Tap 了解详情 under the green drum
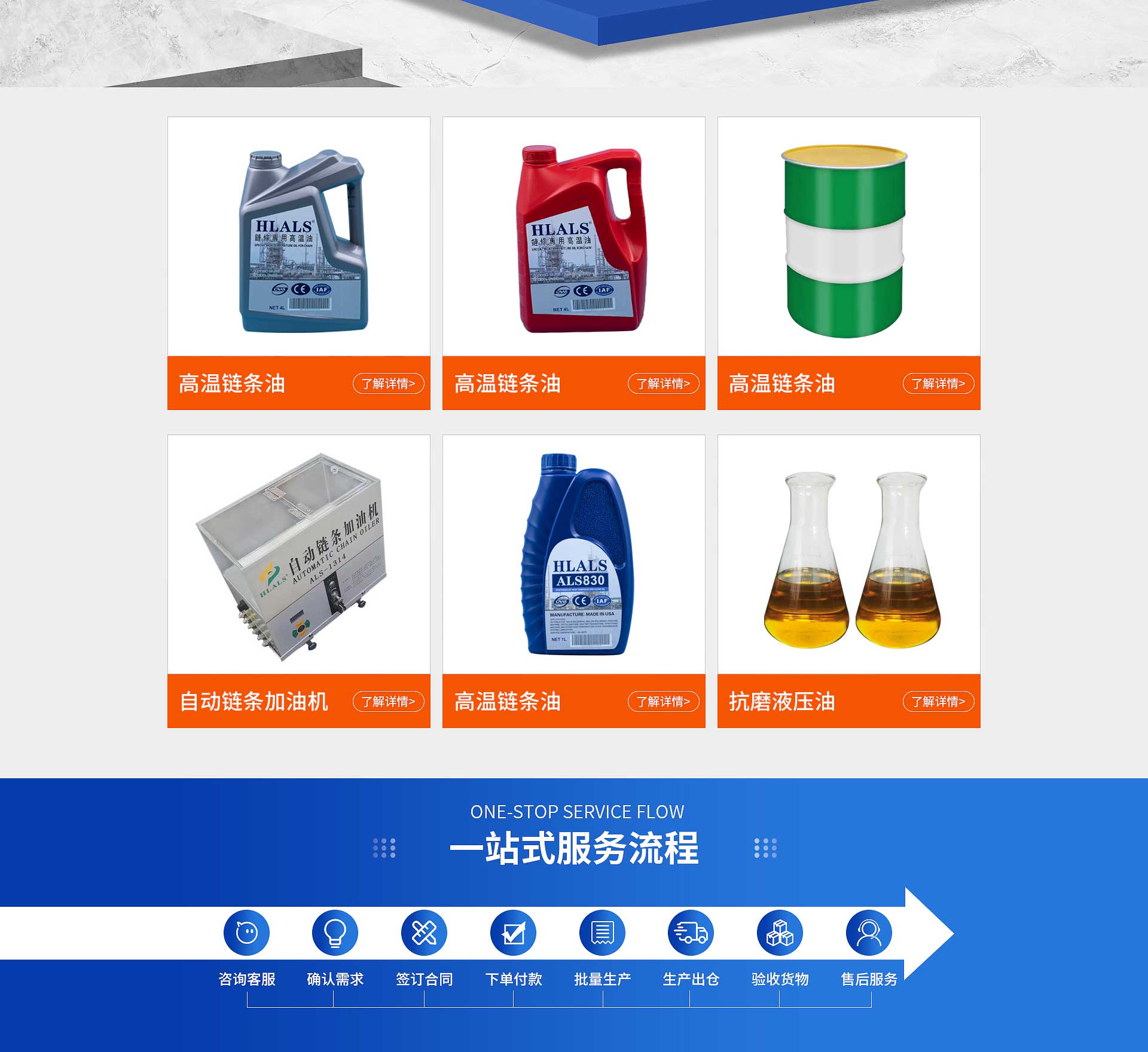 coord(938,384)
